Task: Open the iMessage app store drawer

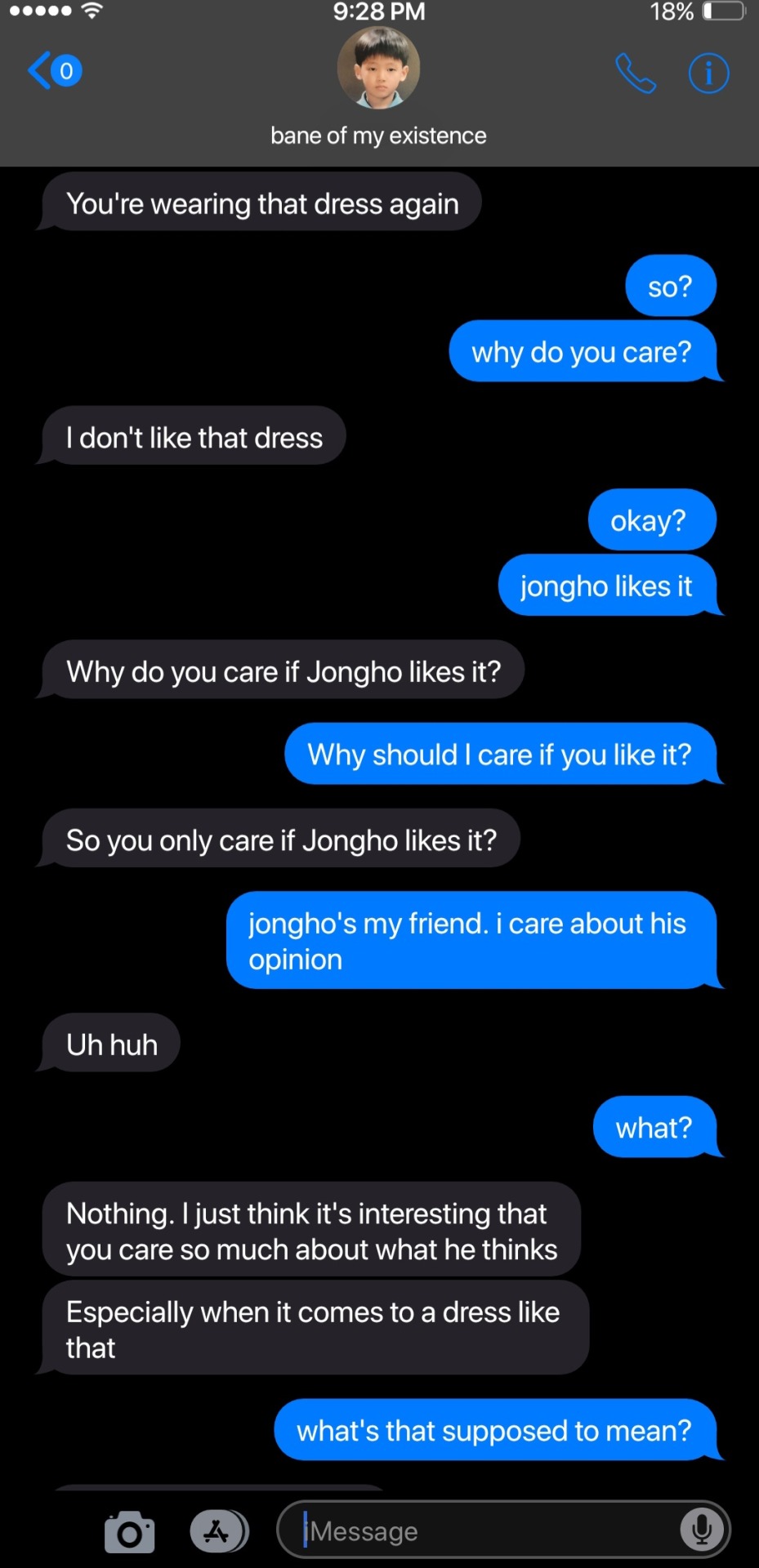Action: click(x=218, y=1531)
